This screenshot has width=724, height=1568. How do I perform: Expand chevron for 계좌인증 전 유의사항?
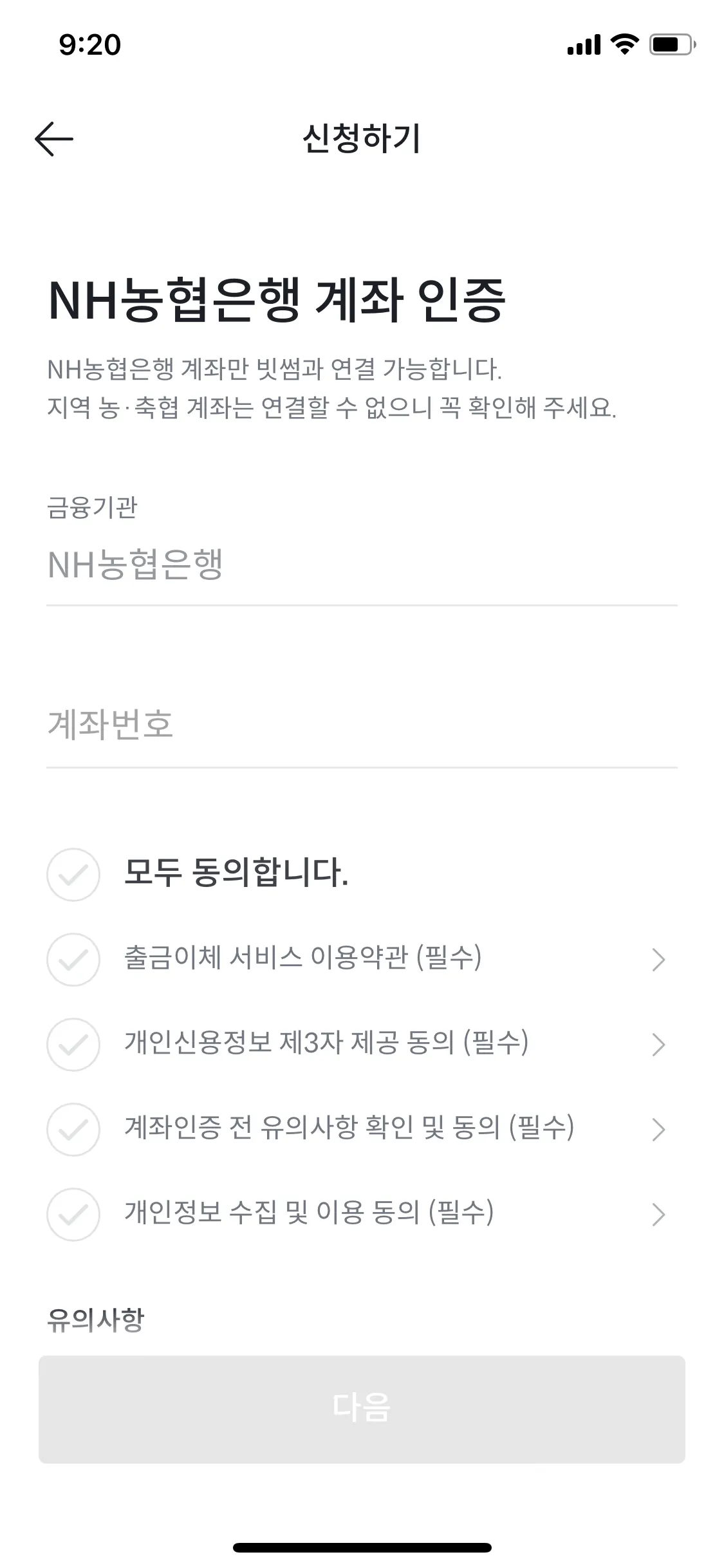coord(658,1130)
